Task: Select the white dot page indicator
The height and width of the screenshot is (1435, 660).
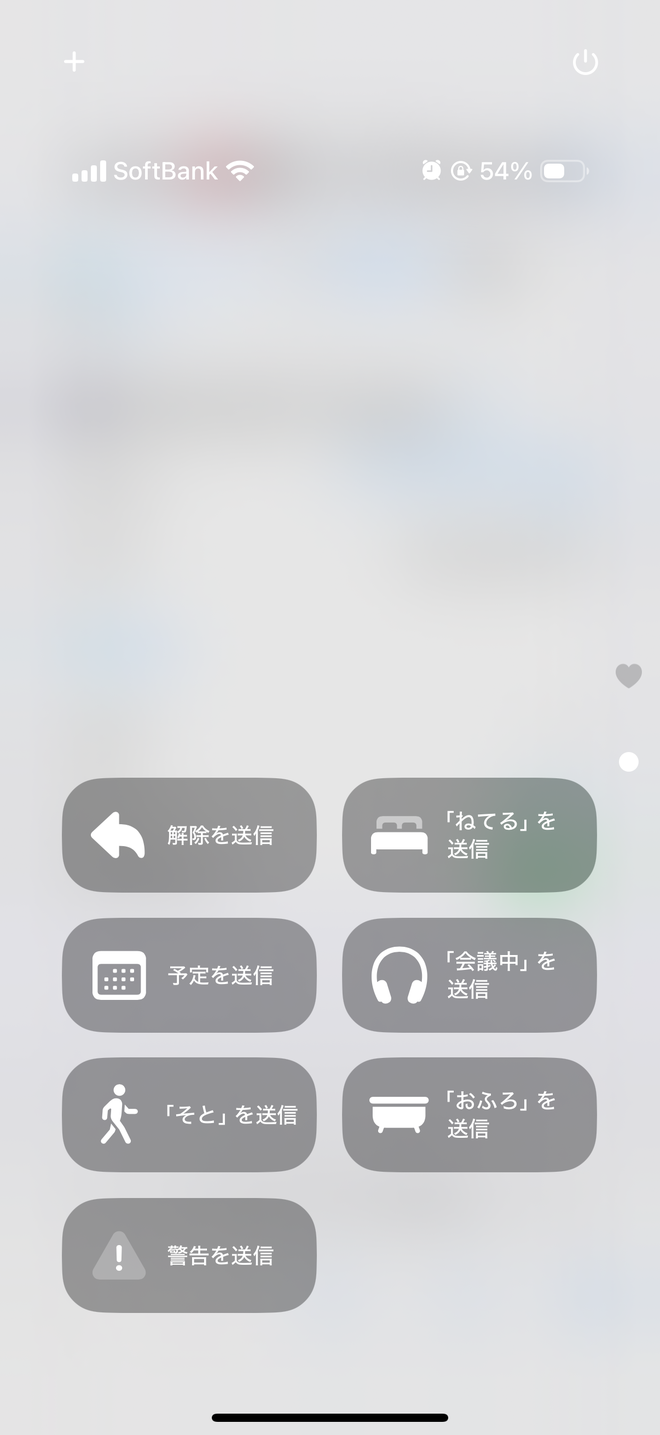Action: coord(628,762)
